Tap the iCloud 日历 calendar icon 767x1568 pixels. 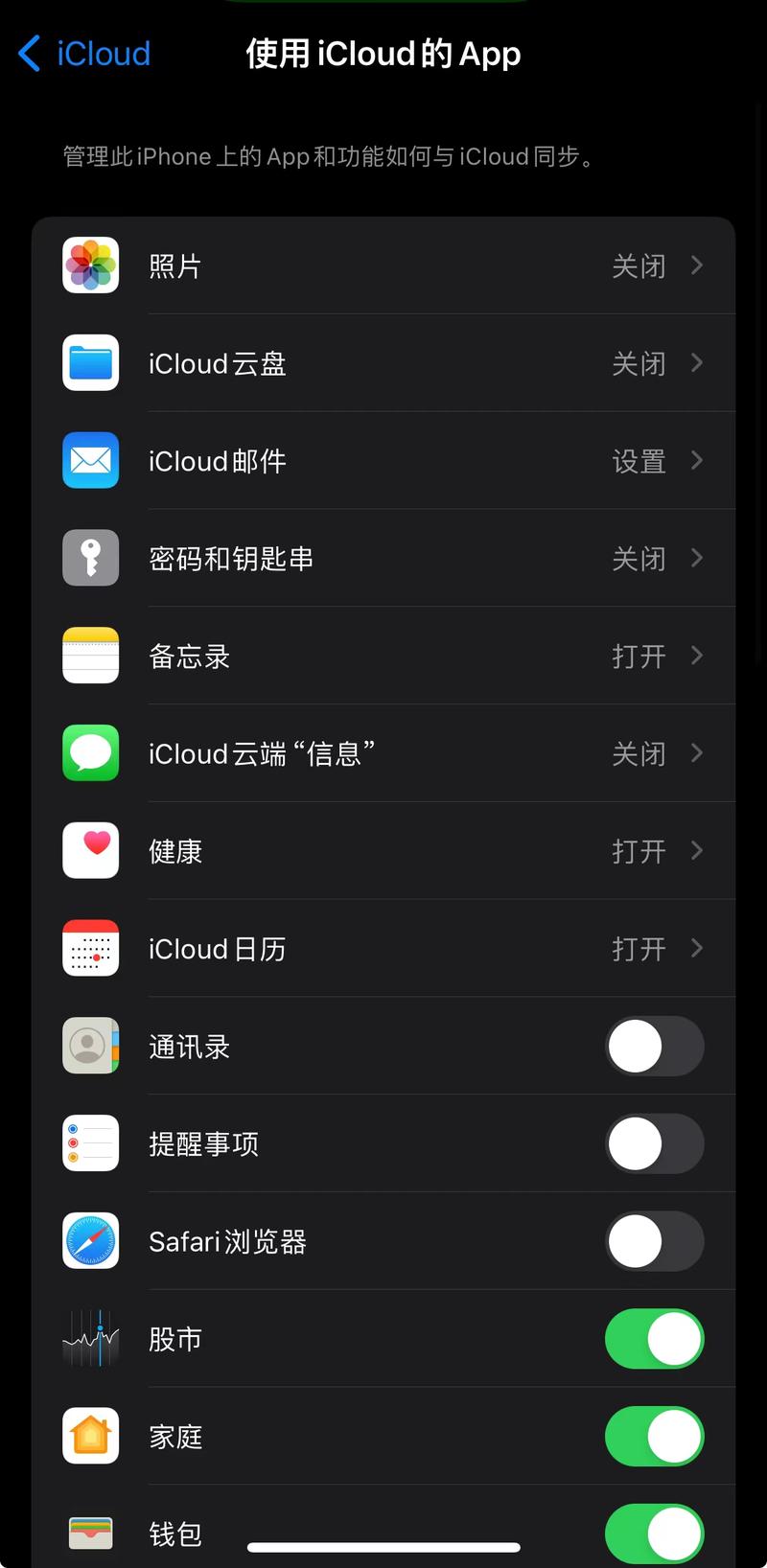tap(90, 948)
